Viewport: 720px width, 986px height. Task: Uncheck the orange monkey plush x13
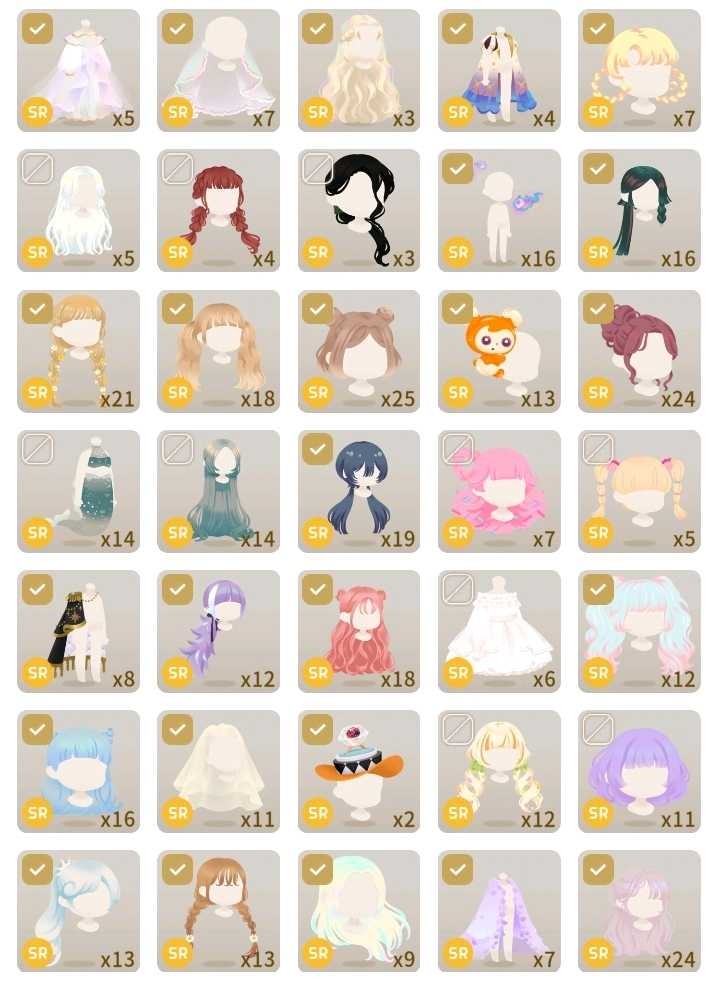point(458,309)
